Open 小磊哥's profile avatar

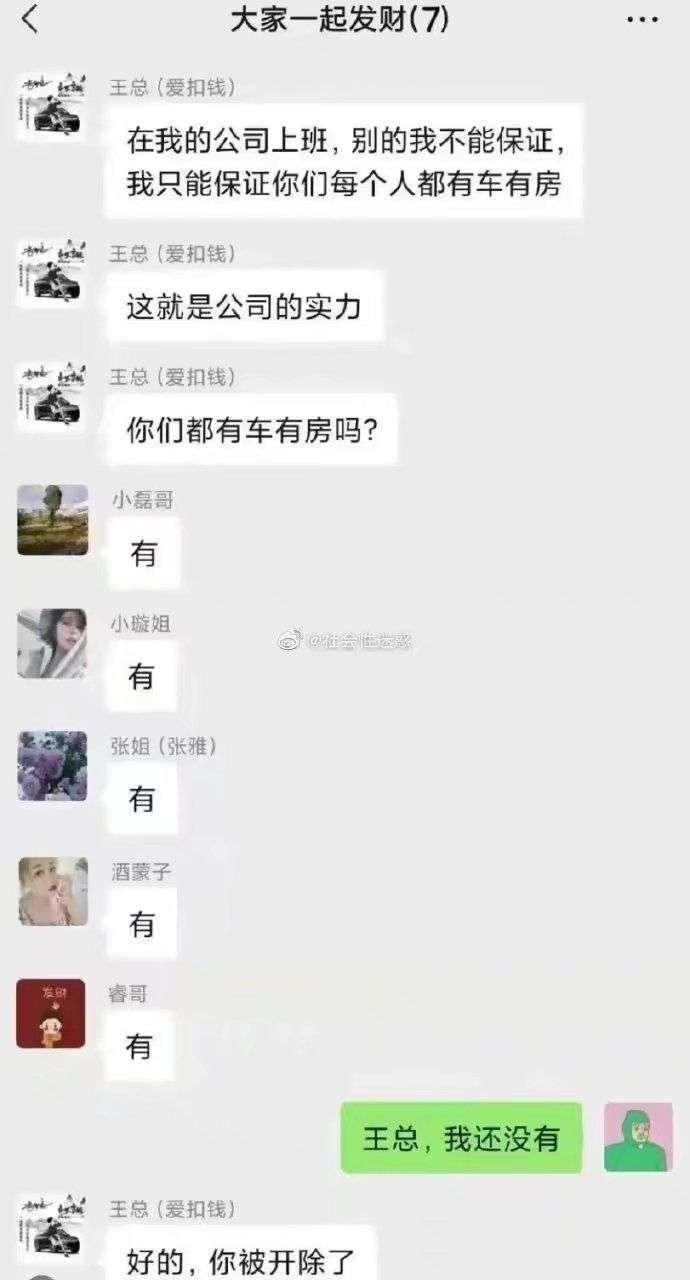(52, 520)
